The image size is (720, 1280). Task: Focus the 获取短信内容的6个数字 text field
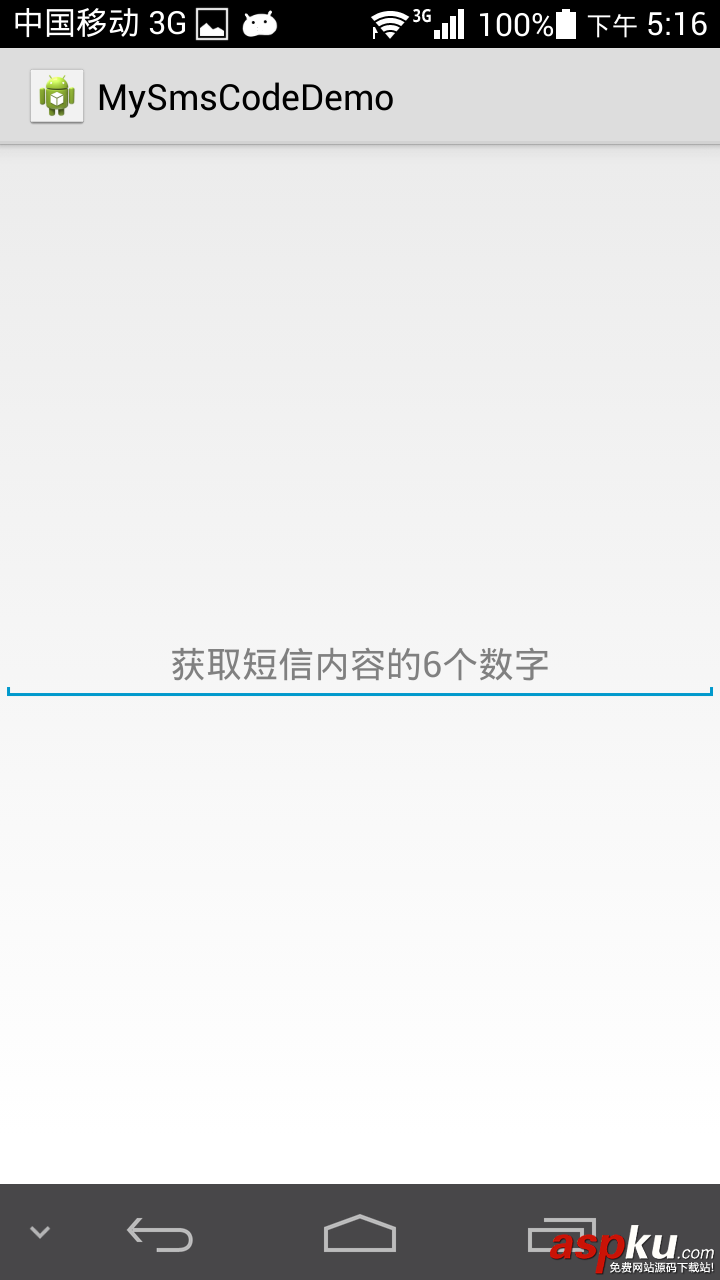click(360, 665)
